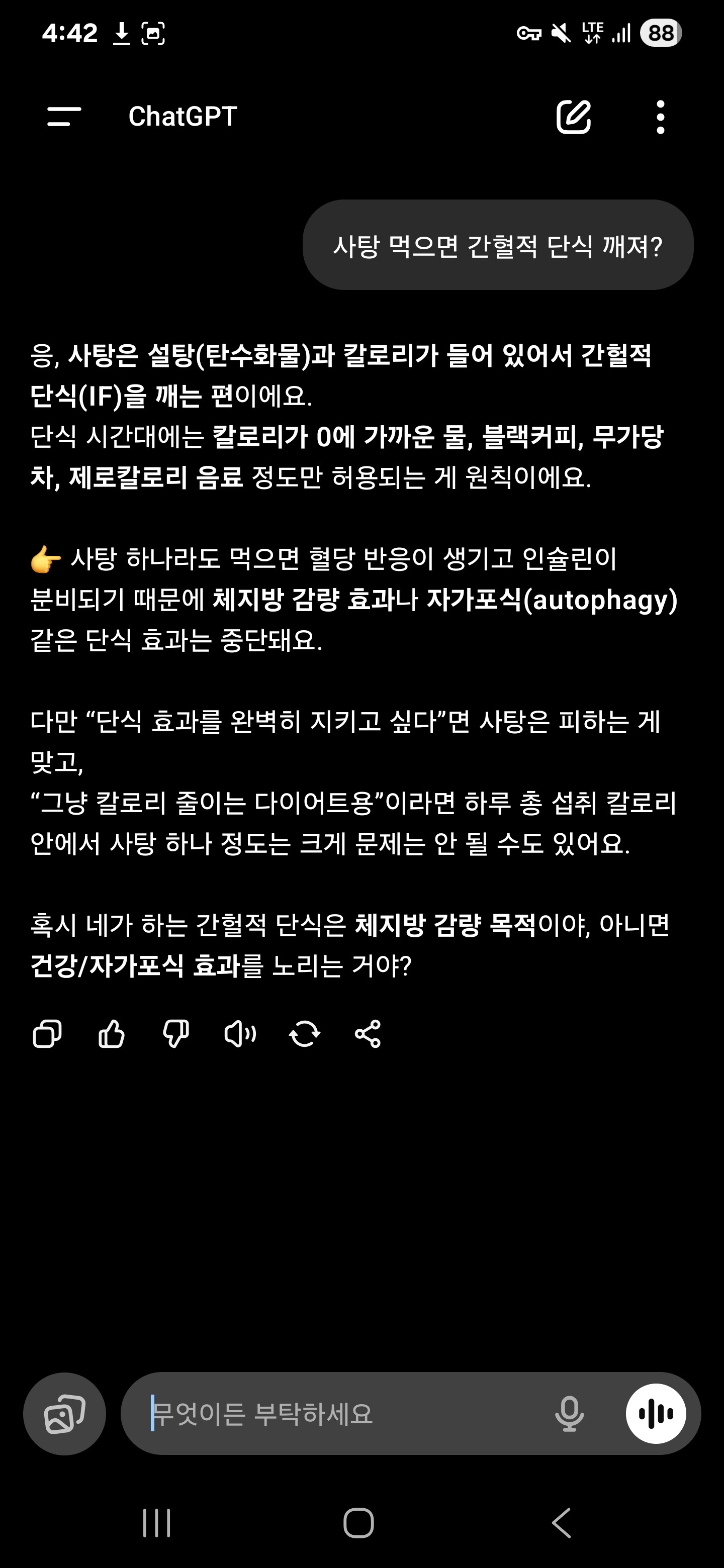Launch voice conversation mode

[x=656, y=1413]
